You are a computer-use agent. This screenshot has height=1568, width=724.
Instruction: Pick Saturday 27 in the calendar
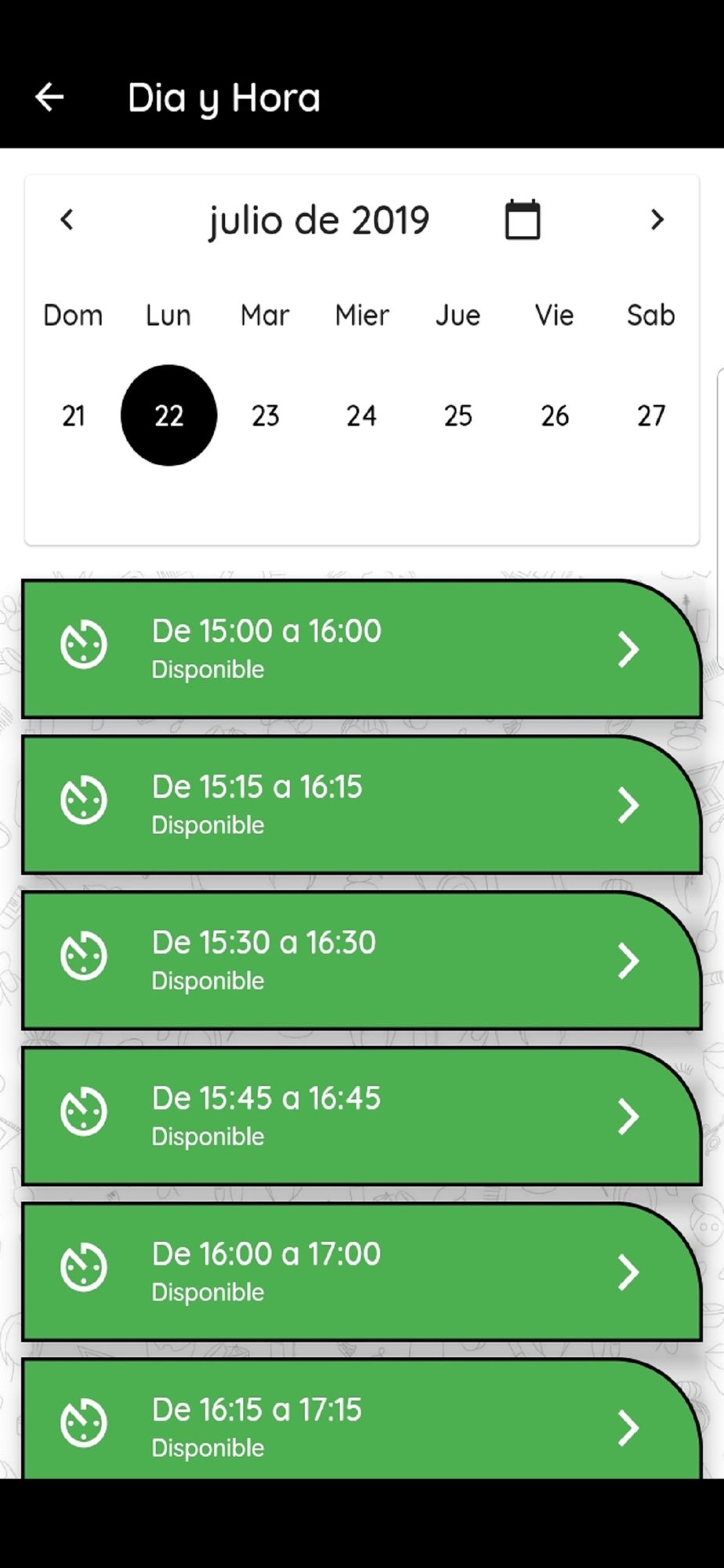[x=651, y=416]
